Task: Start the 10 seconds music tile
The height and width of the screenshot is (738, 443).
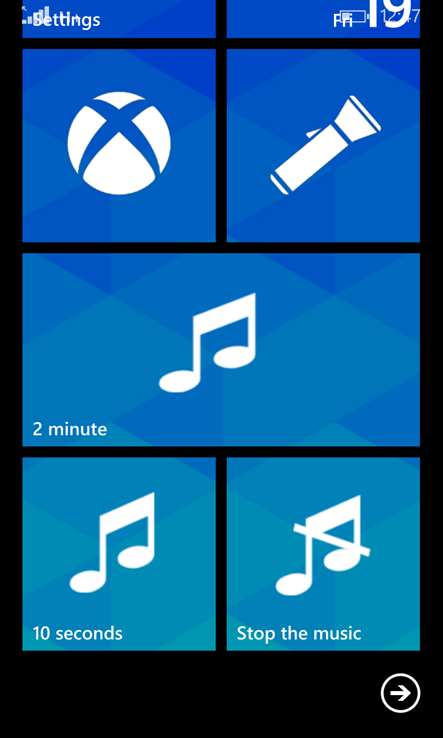Action: (x=119, y=554)
